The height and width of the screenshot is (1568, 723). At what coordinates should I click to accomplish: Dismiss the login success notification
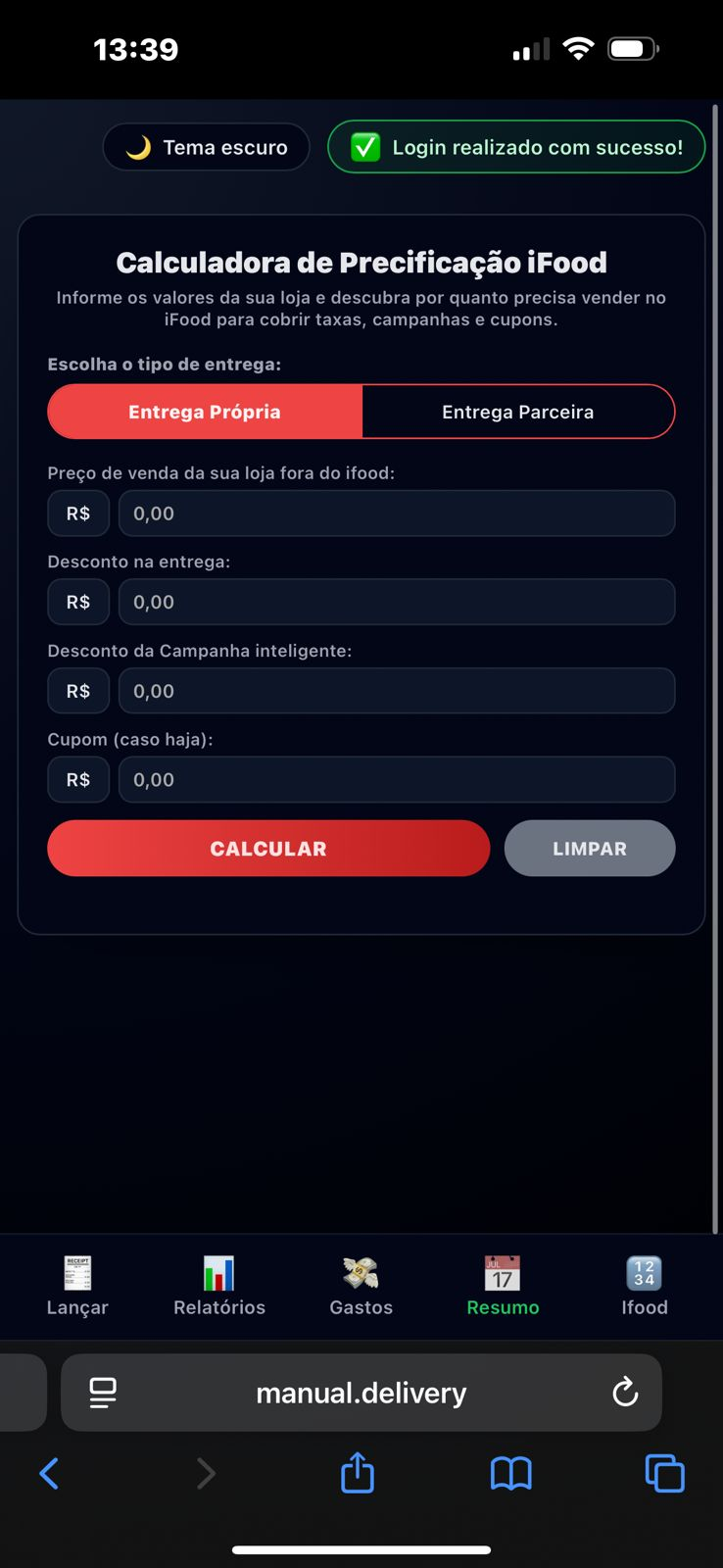point(516,147)
